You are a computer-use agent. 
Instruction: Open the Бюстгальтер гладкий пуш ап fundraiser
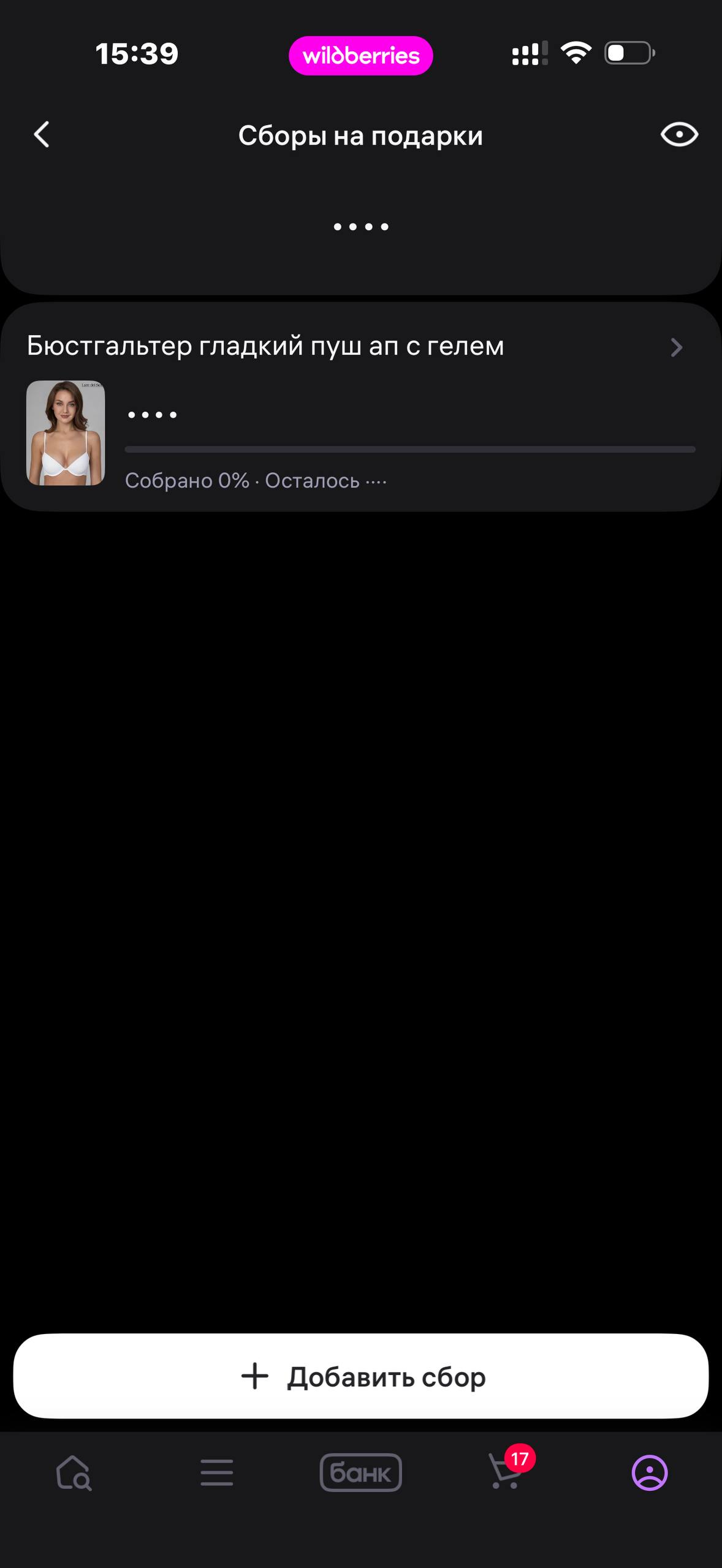point(360,407)
